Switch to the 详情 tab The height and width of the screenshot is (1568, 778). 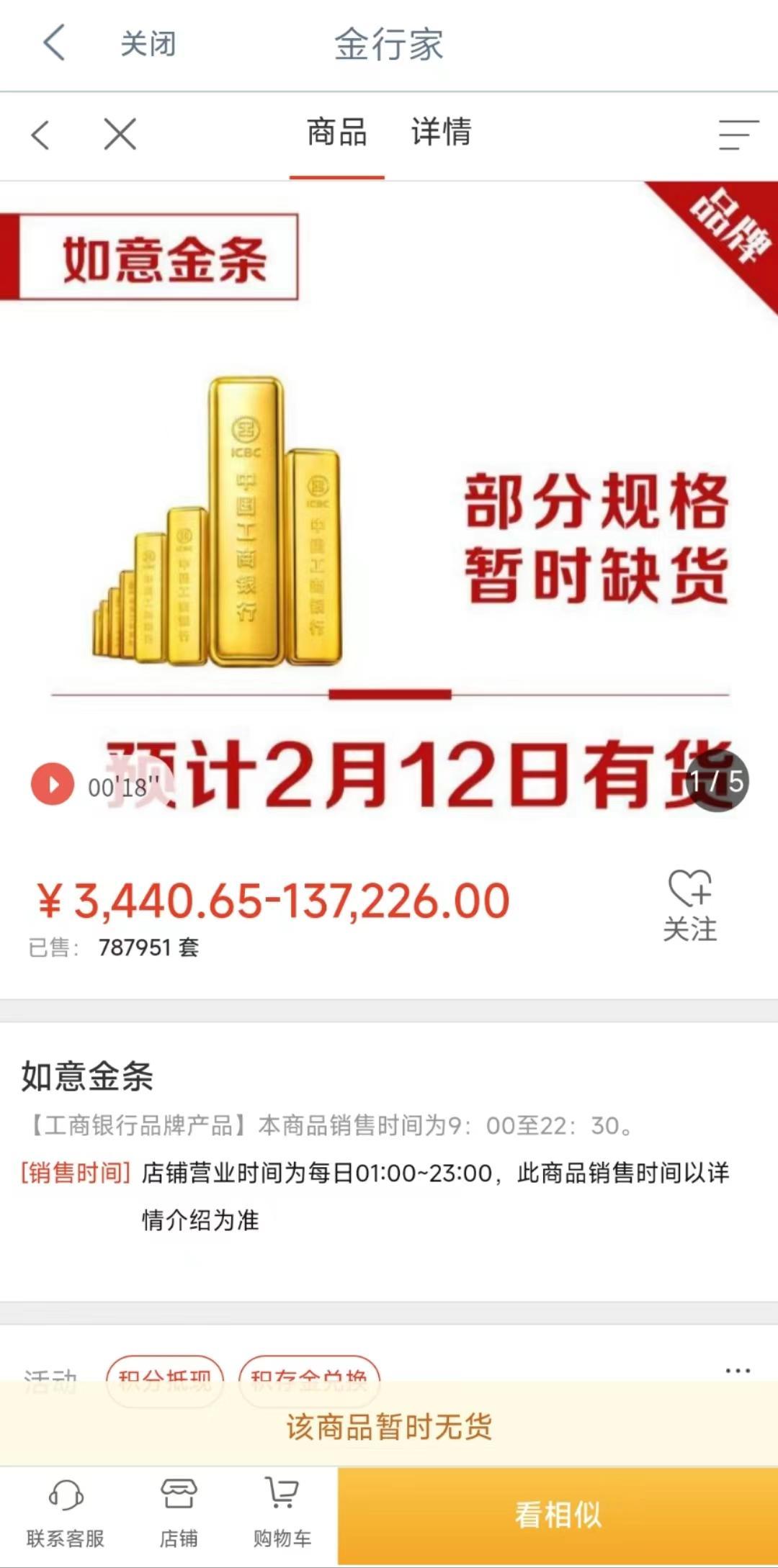tap(441, 133)
